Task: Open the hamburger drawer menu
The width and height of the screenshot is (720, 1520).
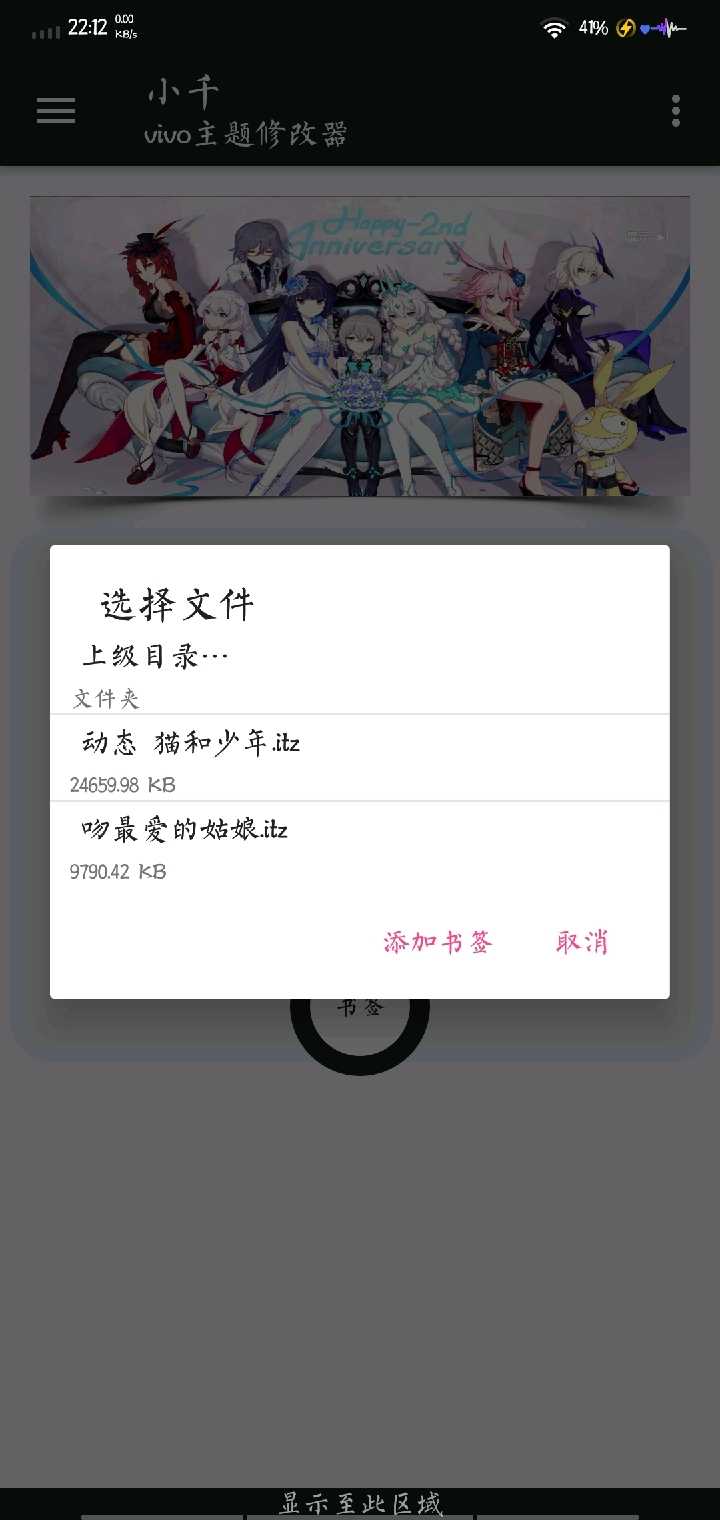Action: point(56,111)
